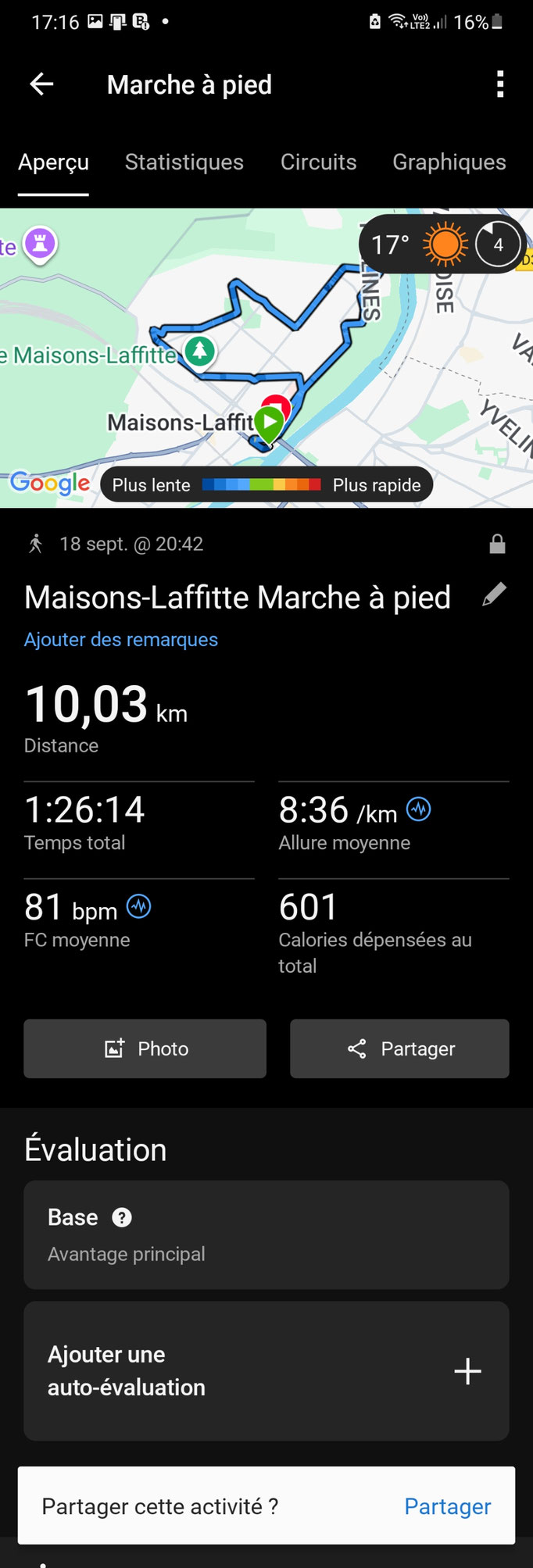This screenshot has height=1568, width=533.
Task: Open the three-dot overflow menu
Action: 500,84
